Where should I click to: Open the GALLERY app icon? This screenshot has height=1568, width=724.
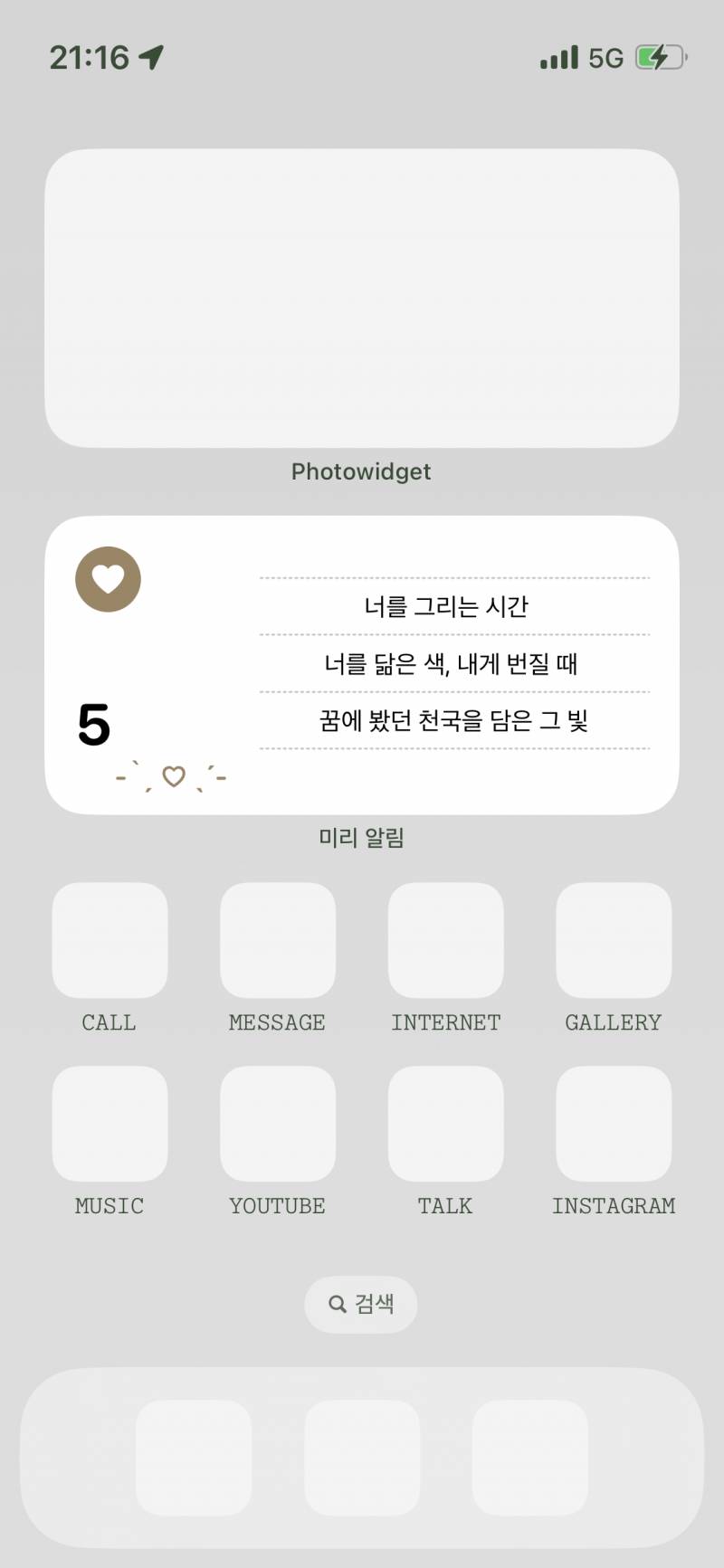(614, 941)
